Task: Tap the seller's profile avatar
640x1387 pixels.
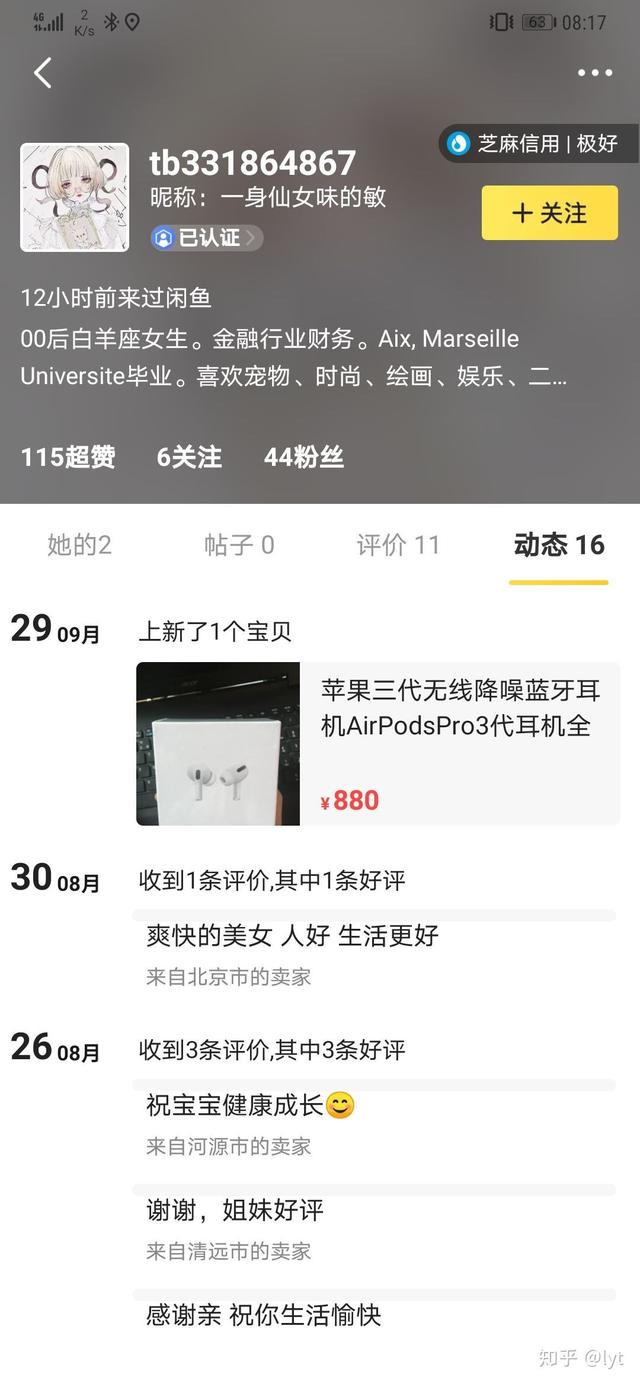Action: [75, 197]
